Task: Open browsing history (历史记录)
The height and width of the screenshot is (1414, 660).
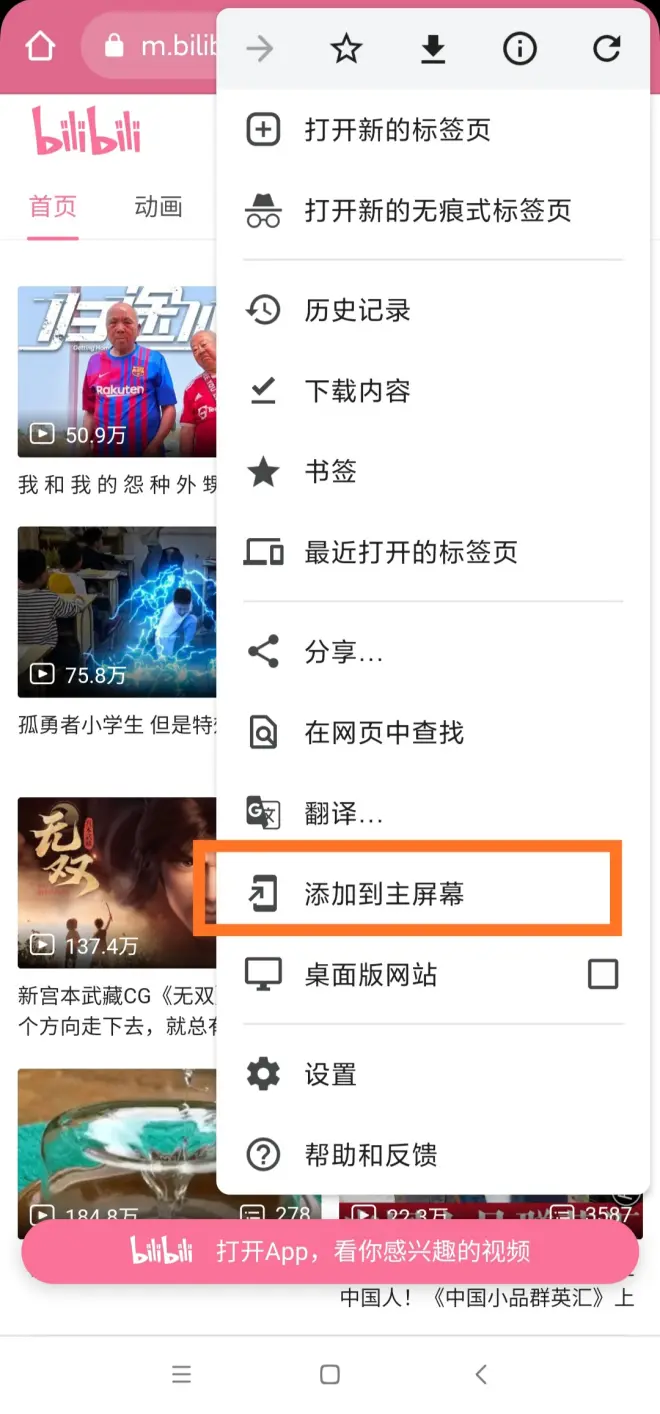Action: 357,311
